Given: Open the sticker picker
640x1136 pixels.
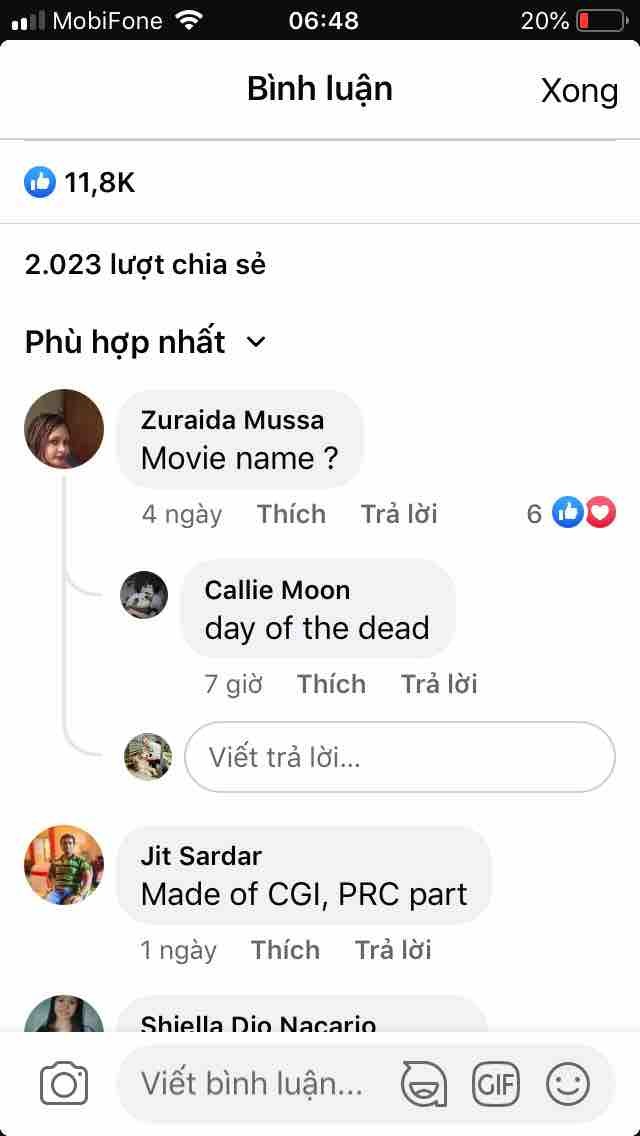Looking at the screenshot, I should click(424, 1084).
